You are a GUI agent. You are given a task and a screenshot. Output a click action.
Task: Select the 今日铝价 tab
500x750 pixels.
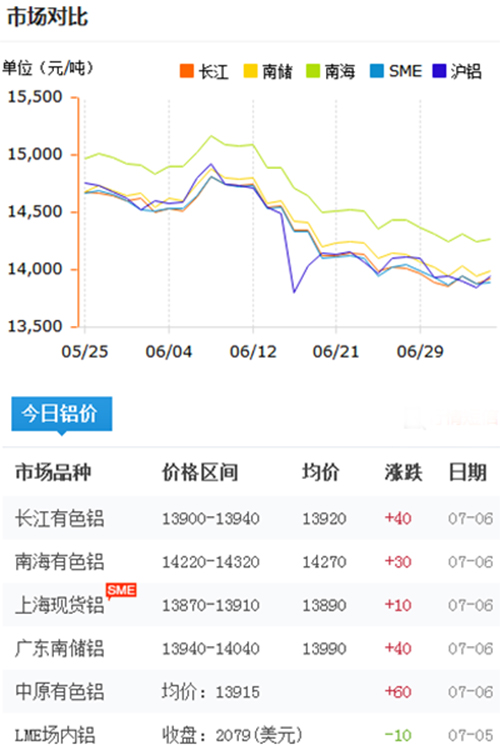coord(62,413)
